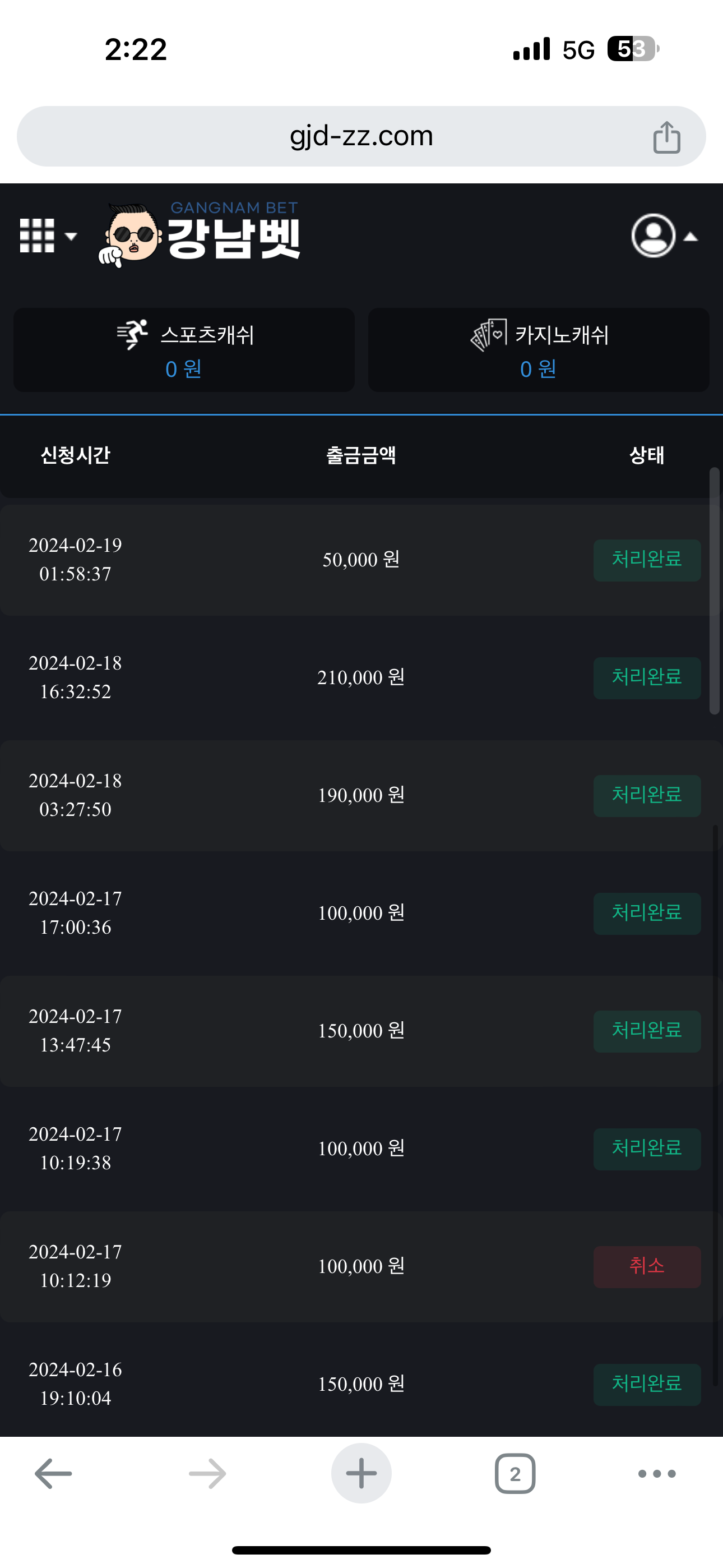723x1568 pixels.
Task: Tap the gjd-zz.com address bar
Action: pyautogui.click(x=360, y=136)
